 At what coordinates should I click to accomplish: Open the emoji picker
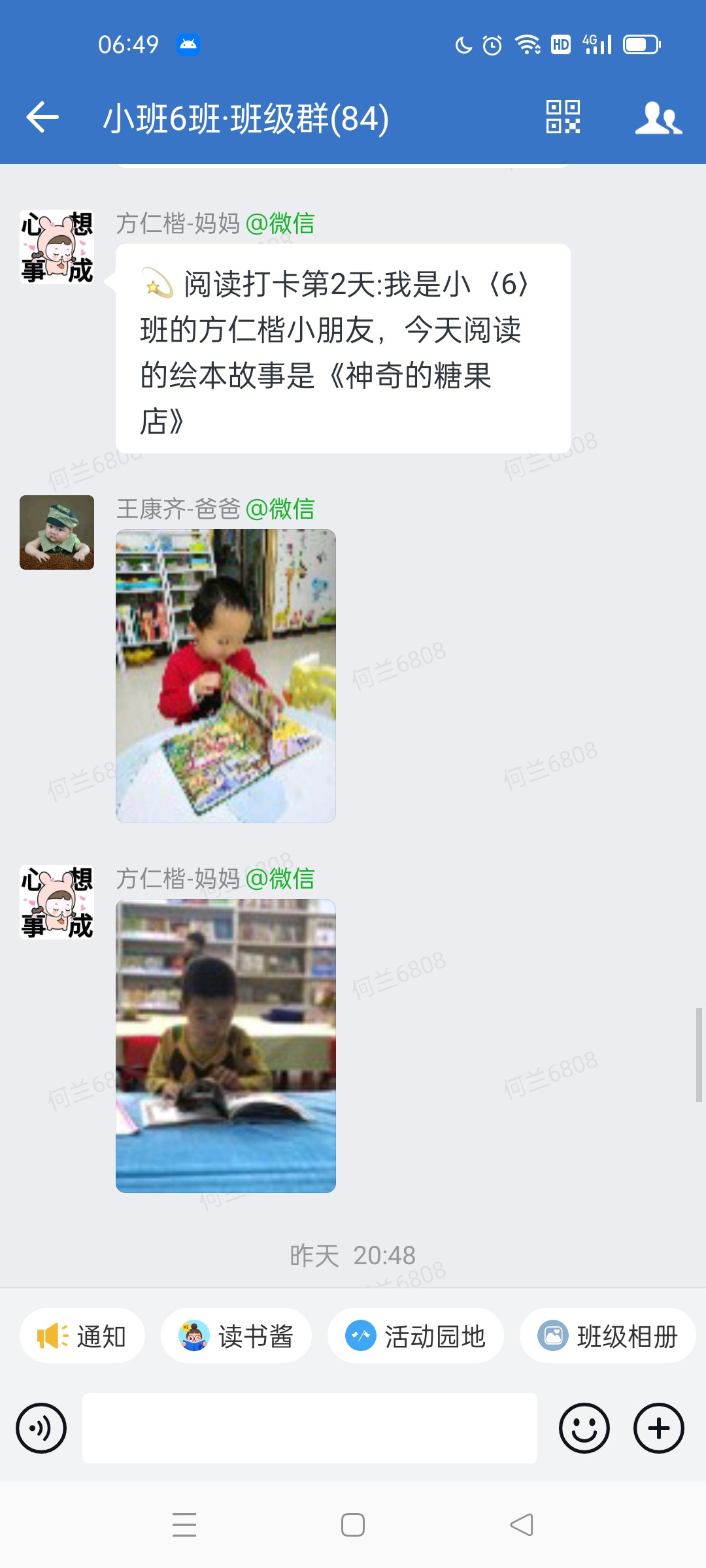pyautogui.click(x=584, y=1428)
